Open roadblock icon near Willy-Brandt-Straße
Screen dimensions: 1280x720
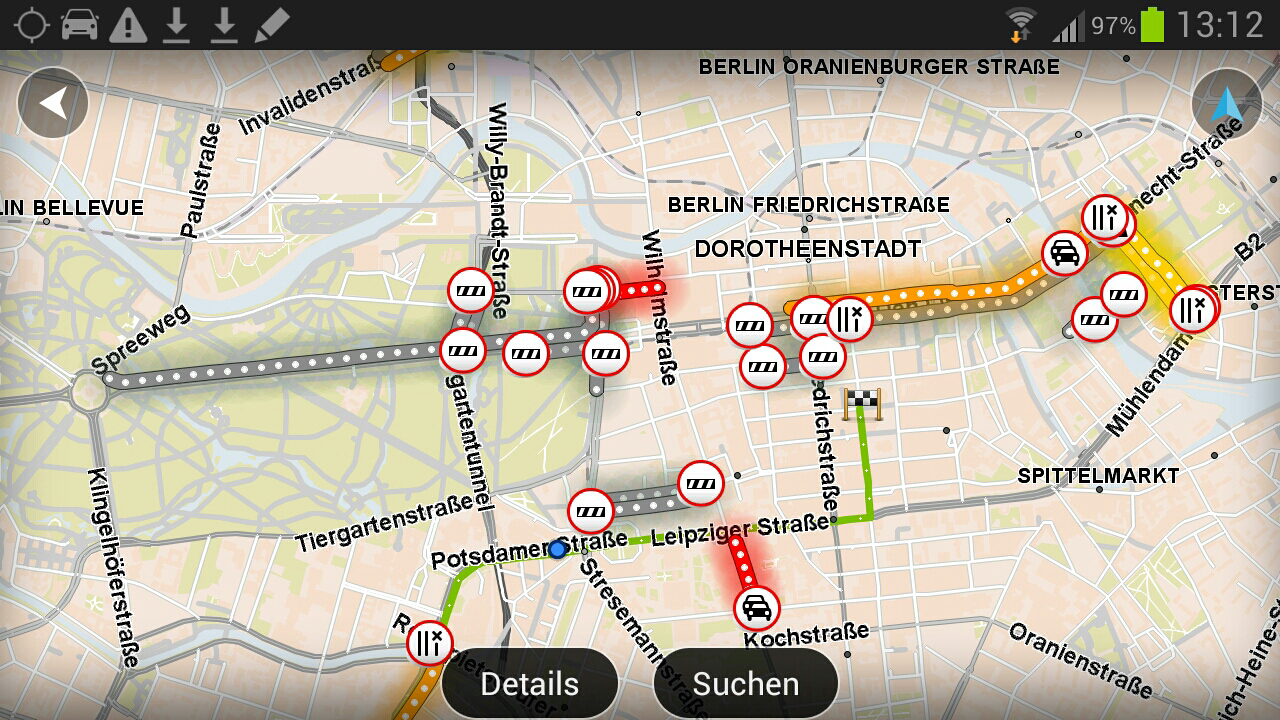pos(471,291)
